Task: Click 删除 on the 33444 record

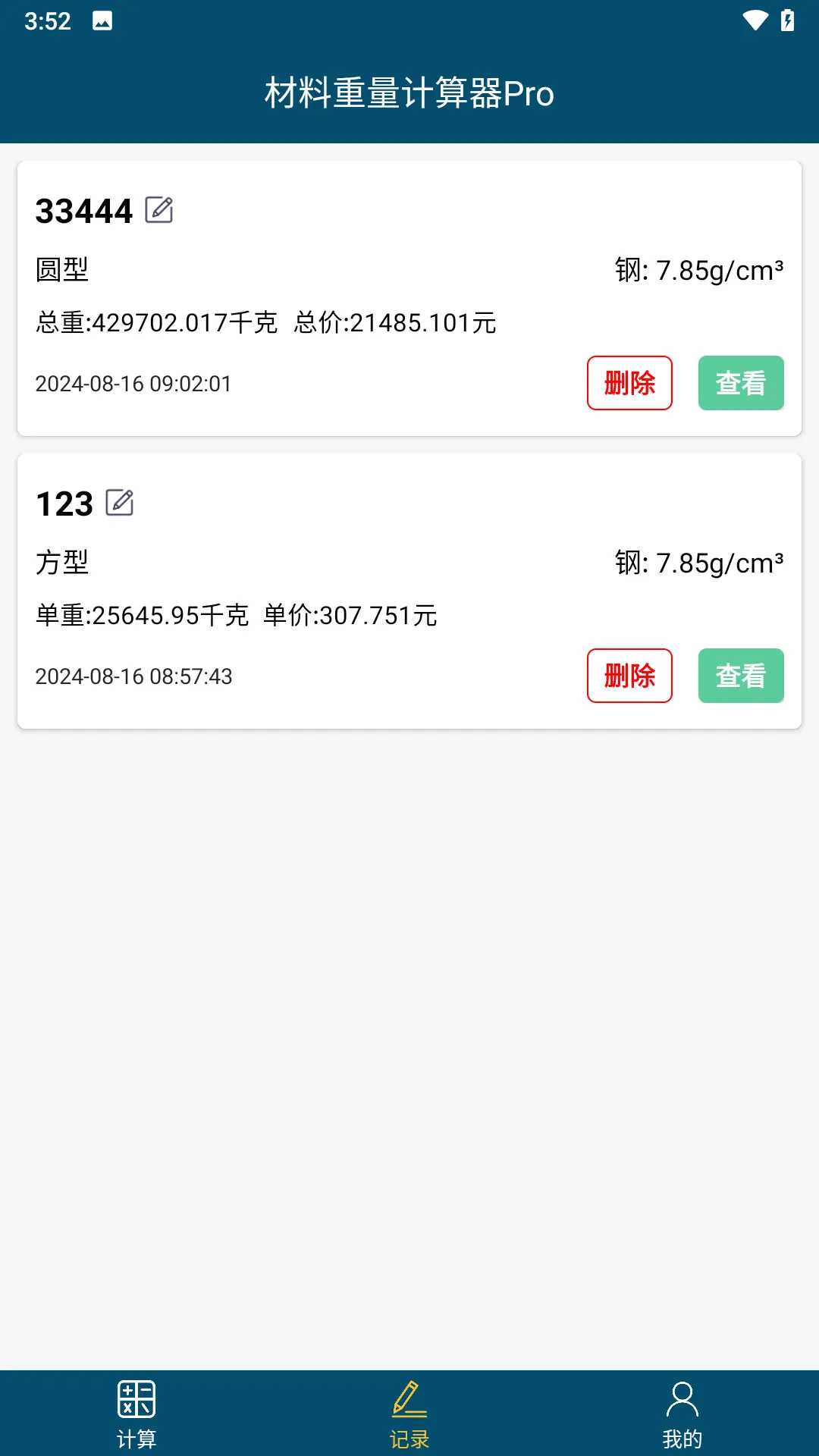Action: click(x=629, y=383)
